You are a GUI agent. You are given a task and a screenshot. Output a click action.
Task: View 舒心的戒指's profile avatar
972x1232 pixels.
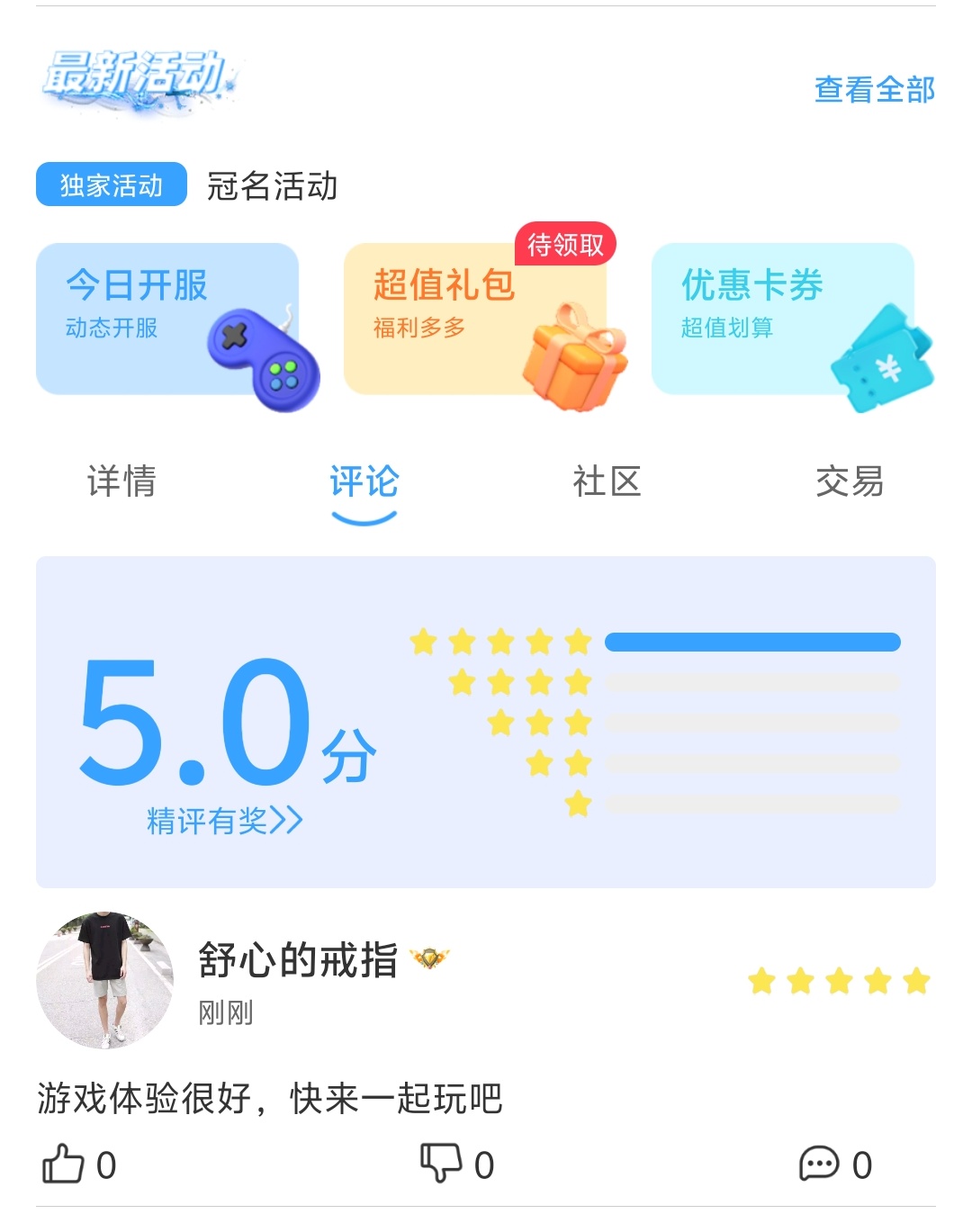pyautogui.click(x=104, y=980)
